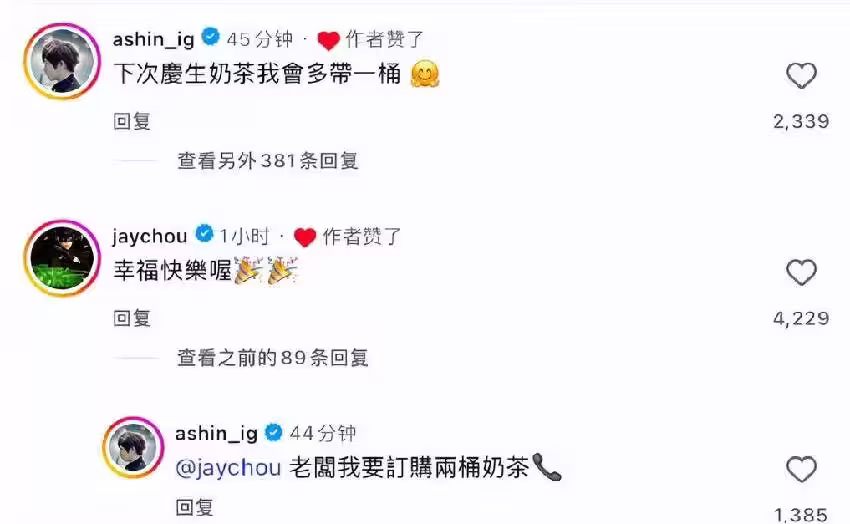Reply to ashin_ig's 44-minute-old reply
Viewport: 850px width, 524px height.
point(194,507)
